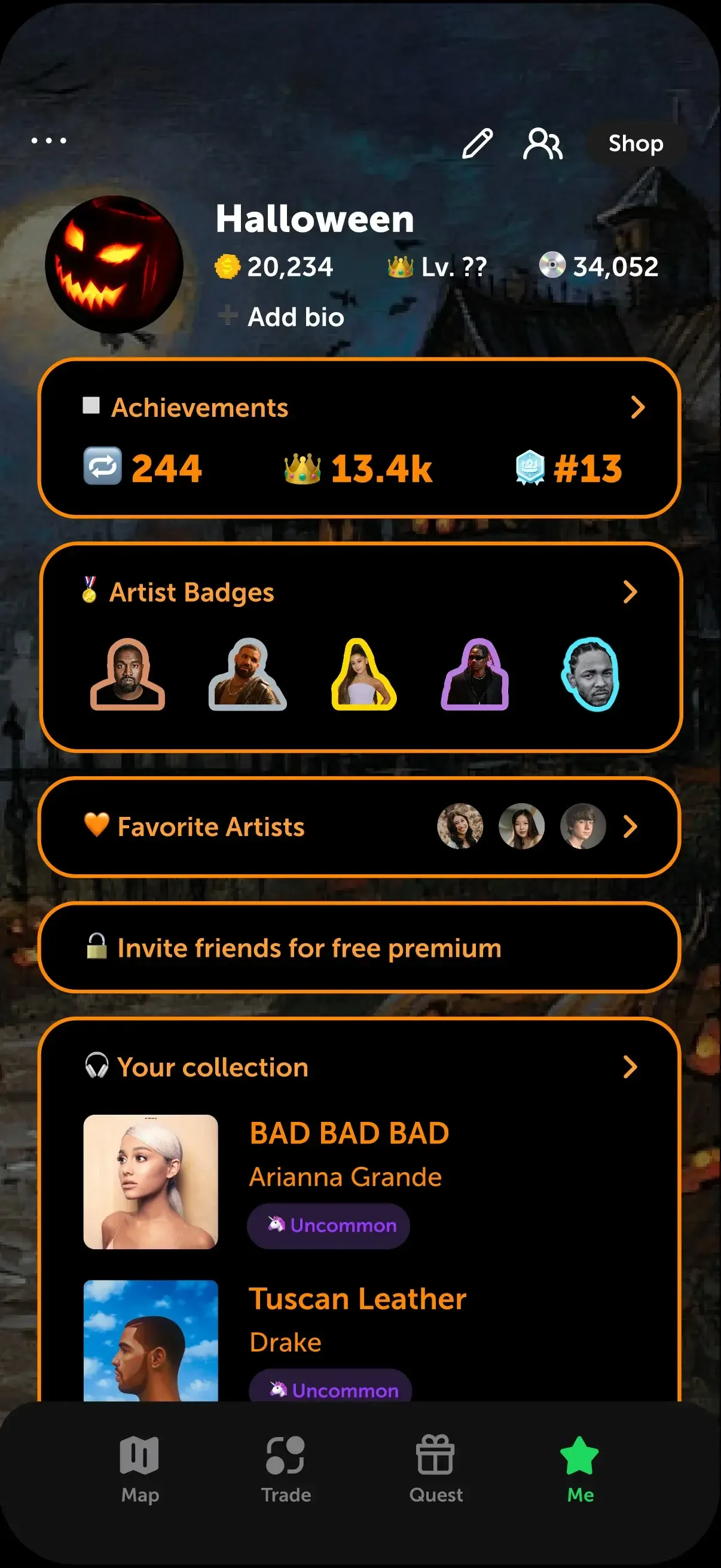The image size is (721, 1568).
Task: Select the Me tab
Action: pos(580,1468)
